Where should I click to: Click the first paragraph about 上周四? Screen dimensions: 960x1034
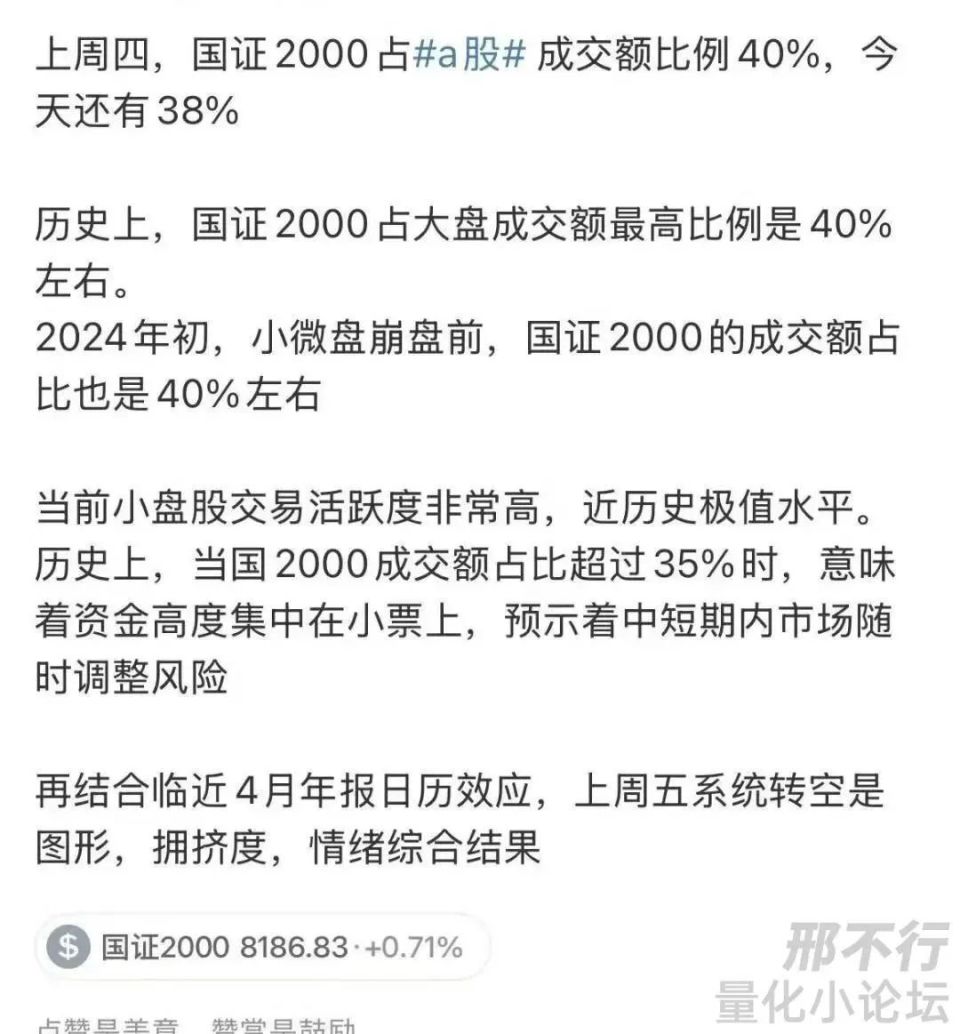[450, 80]
